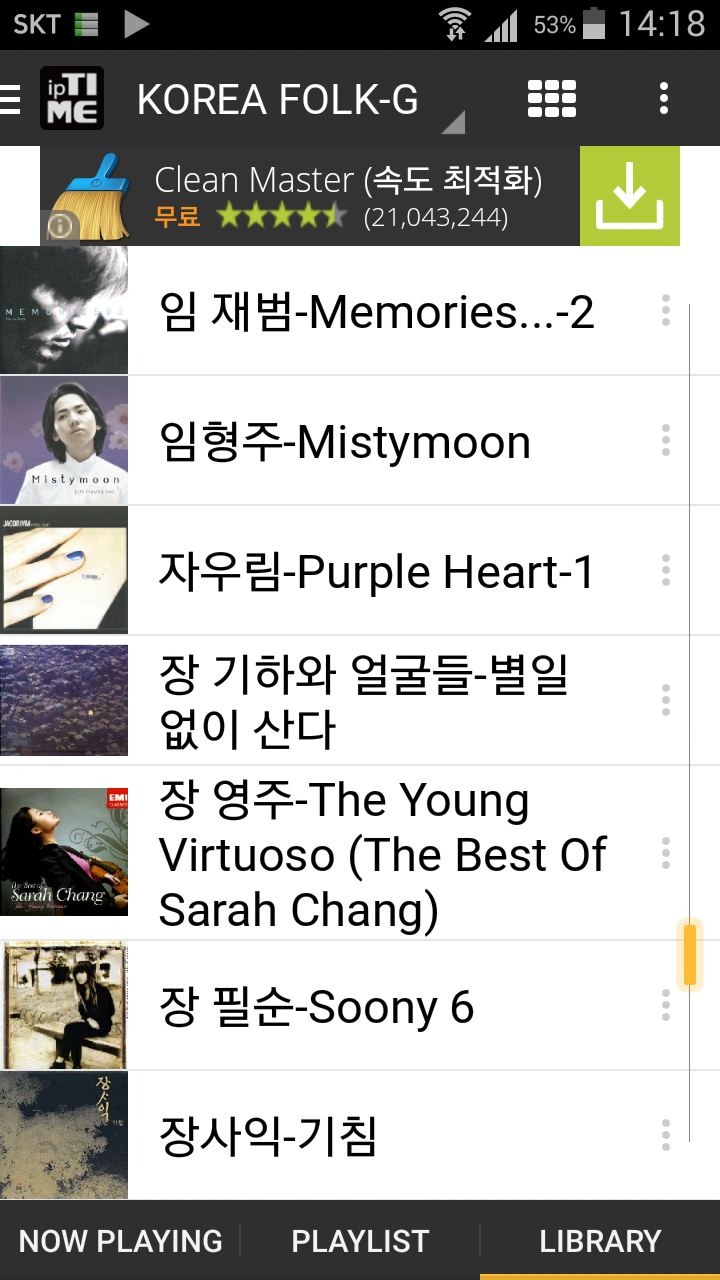Open options for 임형주-Mistymoon
This screenshot has width=720, height=1280.
tap(665, 440)
